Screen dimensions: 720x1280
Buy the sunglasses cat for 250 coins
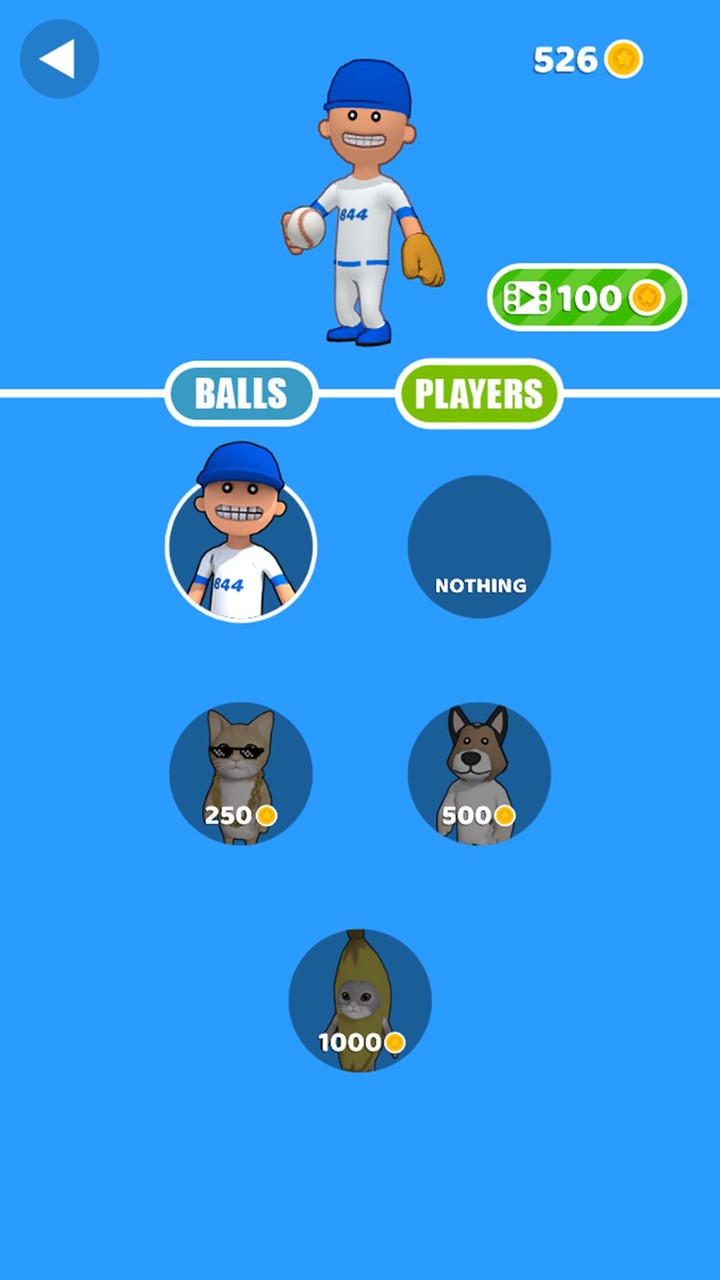[241, 773]
